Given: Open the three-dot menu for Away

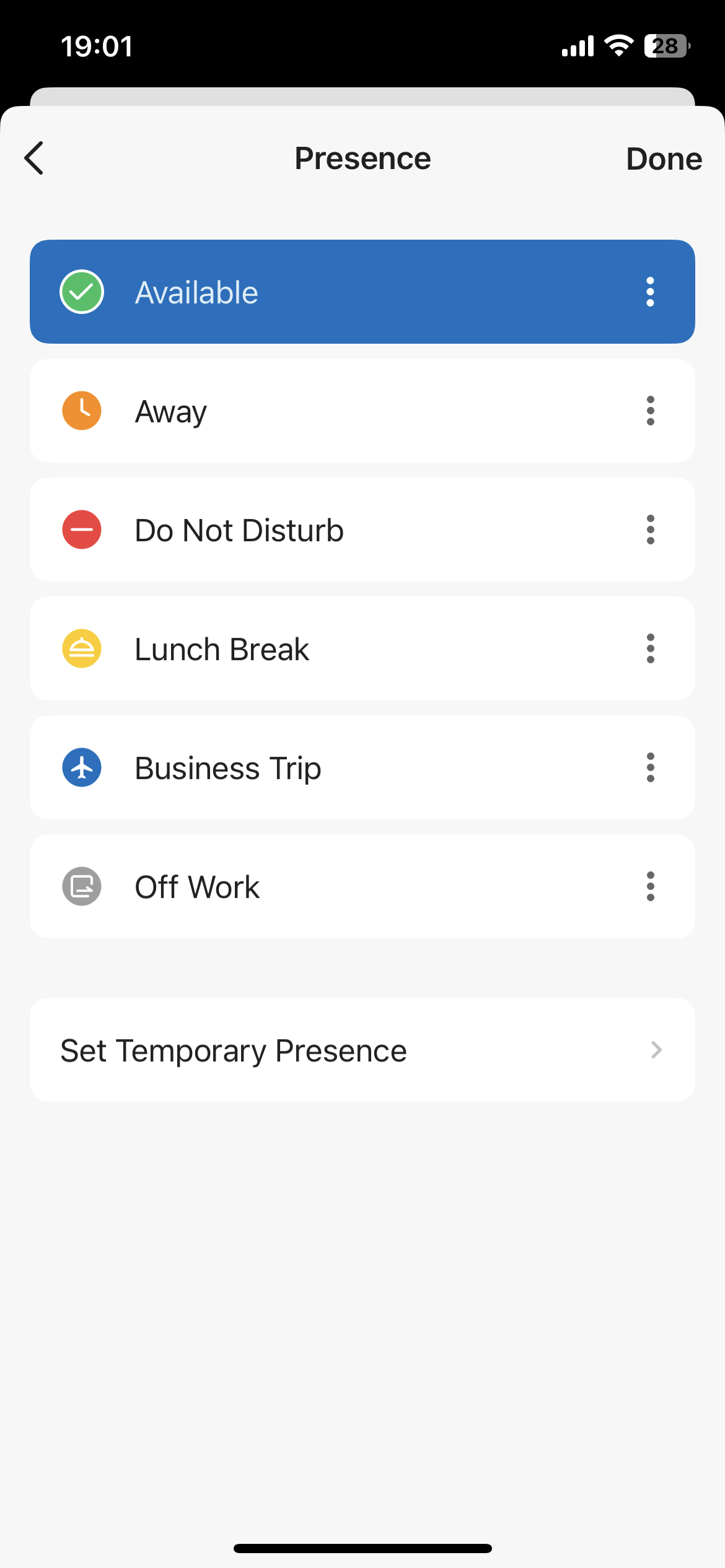Looking at the screenshot, I should coord(650,411).
